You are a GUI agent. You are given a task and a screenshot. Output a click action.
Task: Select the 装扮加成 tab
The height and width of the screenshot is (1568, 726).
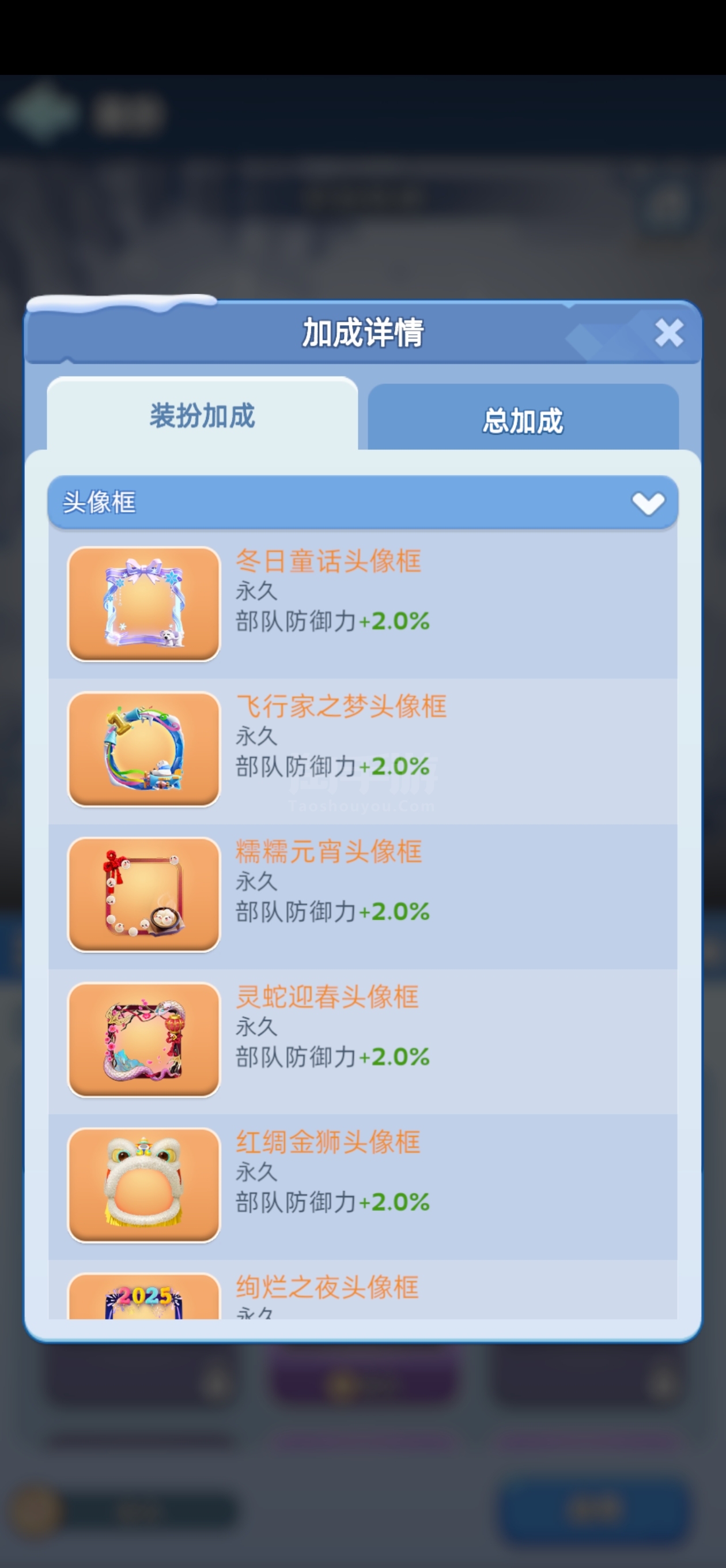[x=203, y=414]
